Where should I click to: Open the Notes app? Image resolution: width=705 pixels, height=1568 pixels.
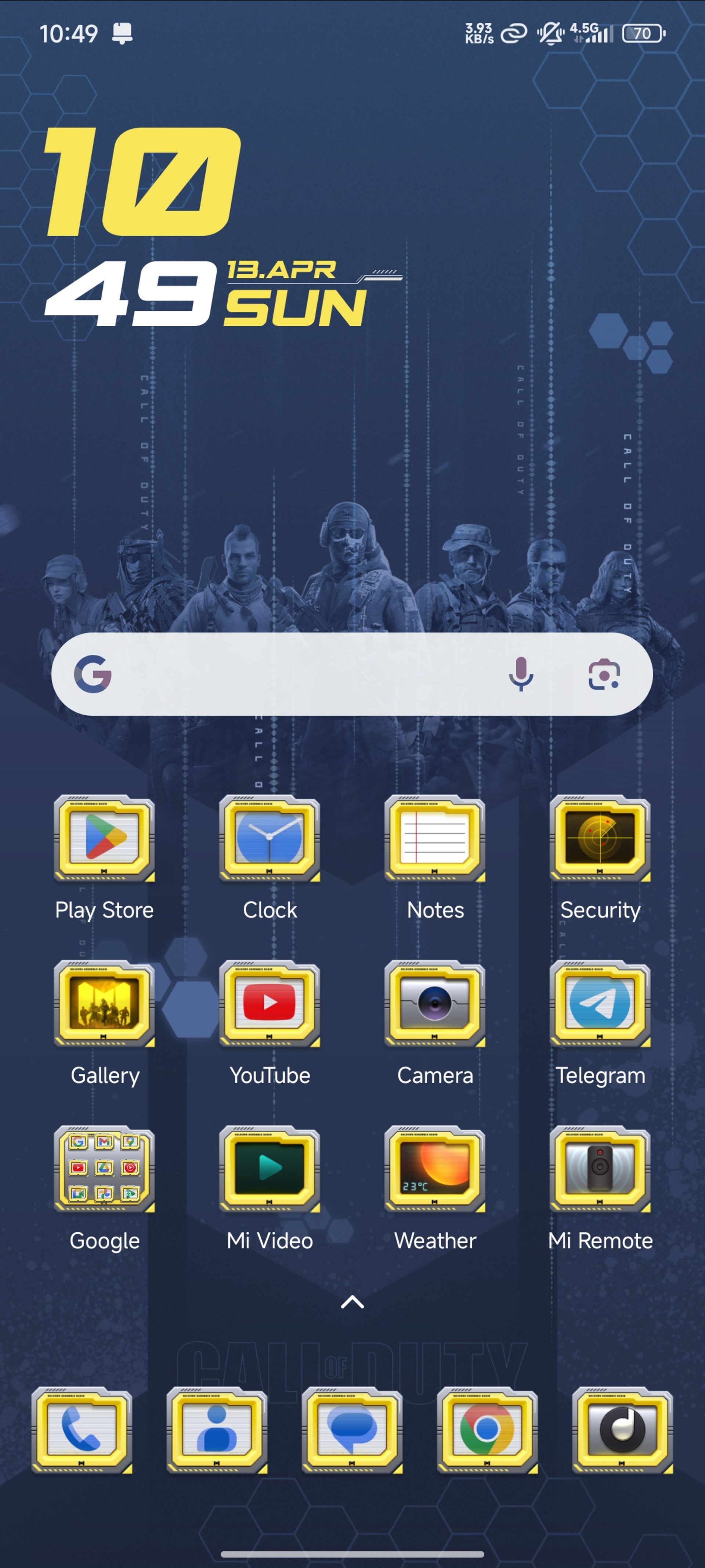tap(435, 839)
